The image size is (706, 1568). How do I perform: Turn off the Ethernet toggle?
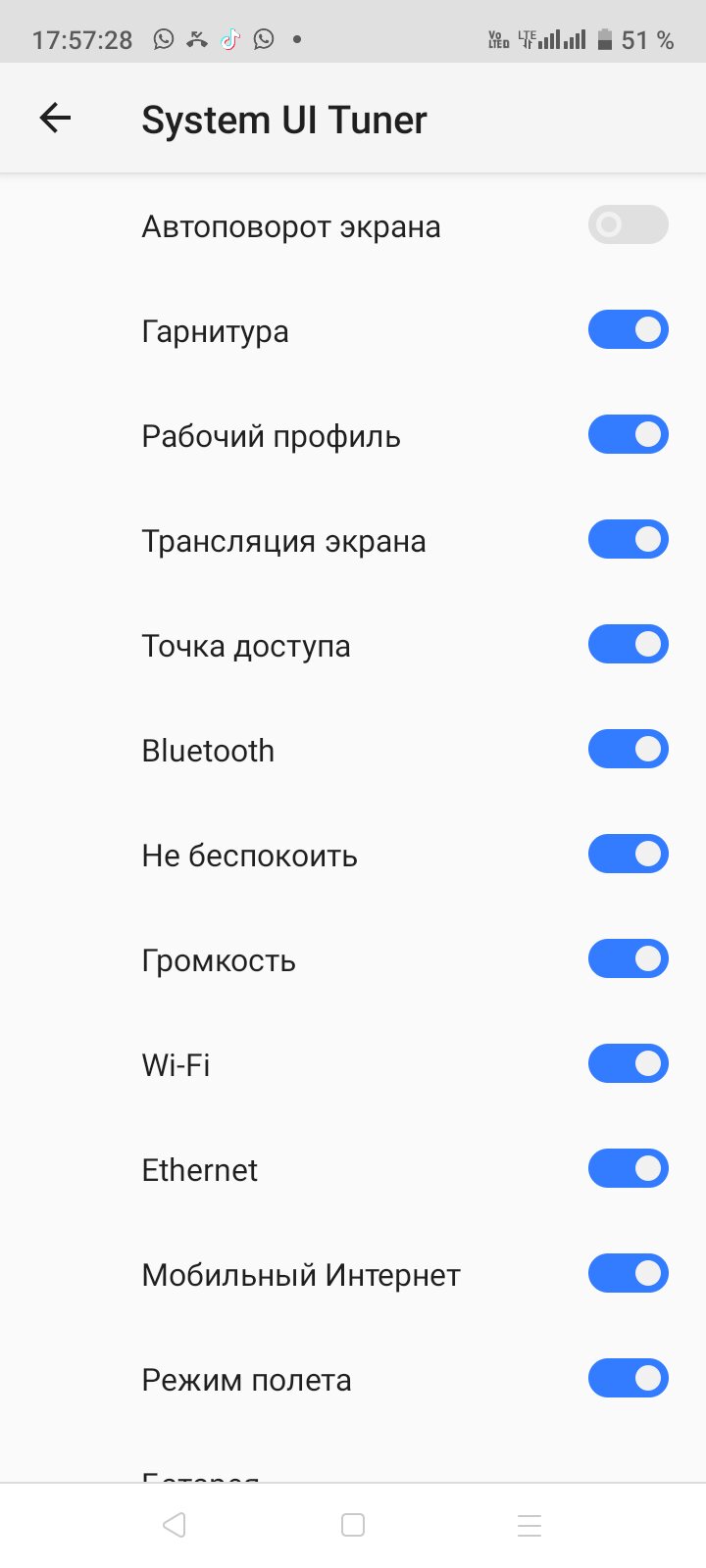point(628,1168)
